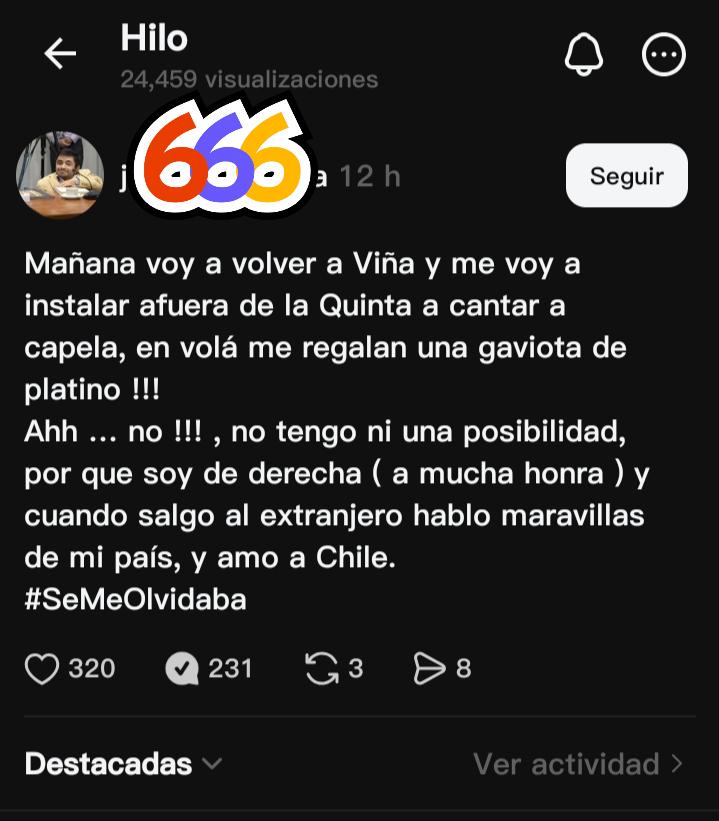Follow the author with Seguir
The image size is (719, 821).
(626, 176)
